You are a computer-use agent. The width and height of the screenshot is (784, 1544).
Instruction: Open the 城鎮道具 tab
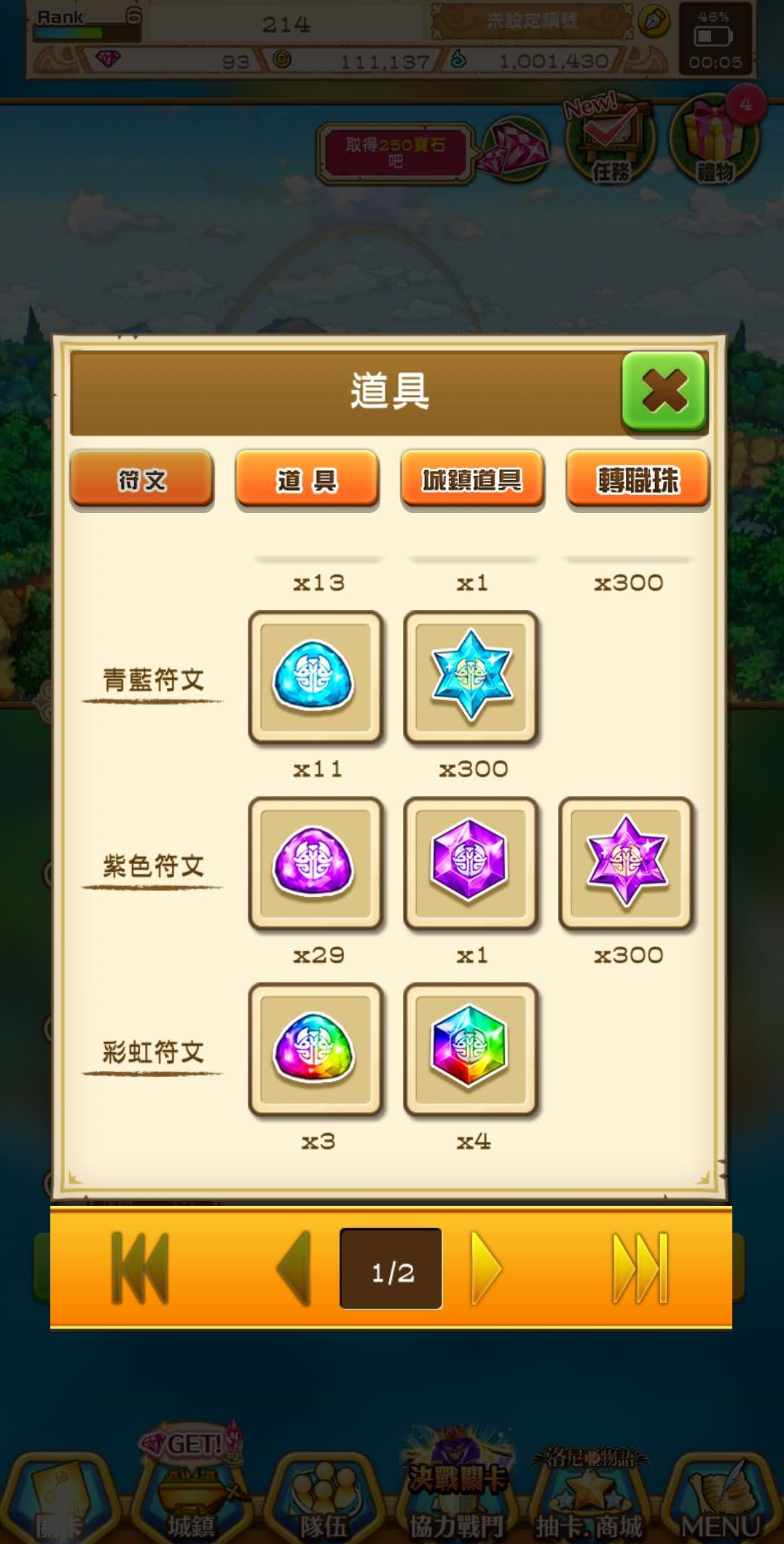tap(472, 479)
